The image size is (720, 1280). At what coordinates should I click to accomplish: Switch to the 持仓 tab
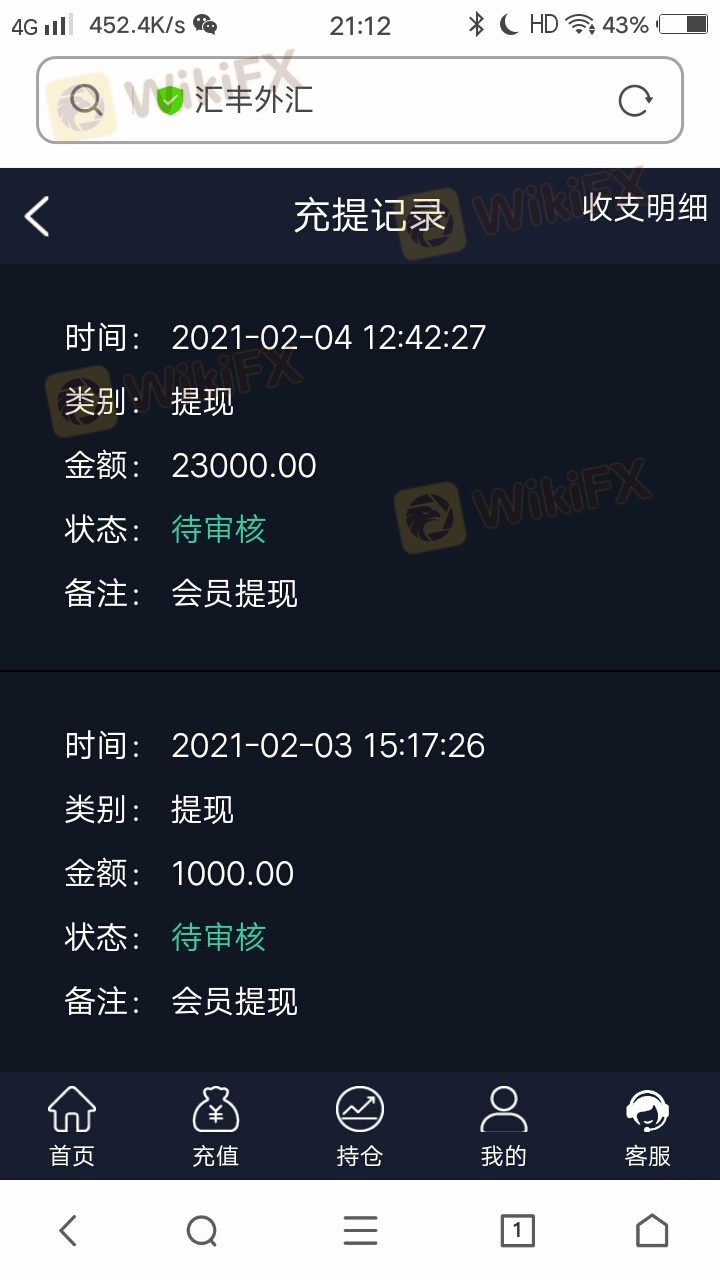360,1127
